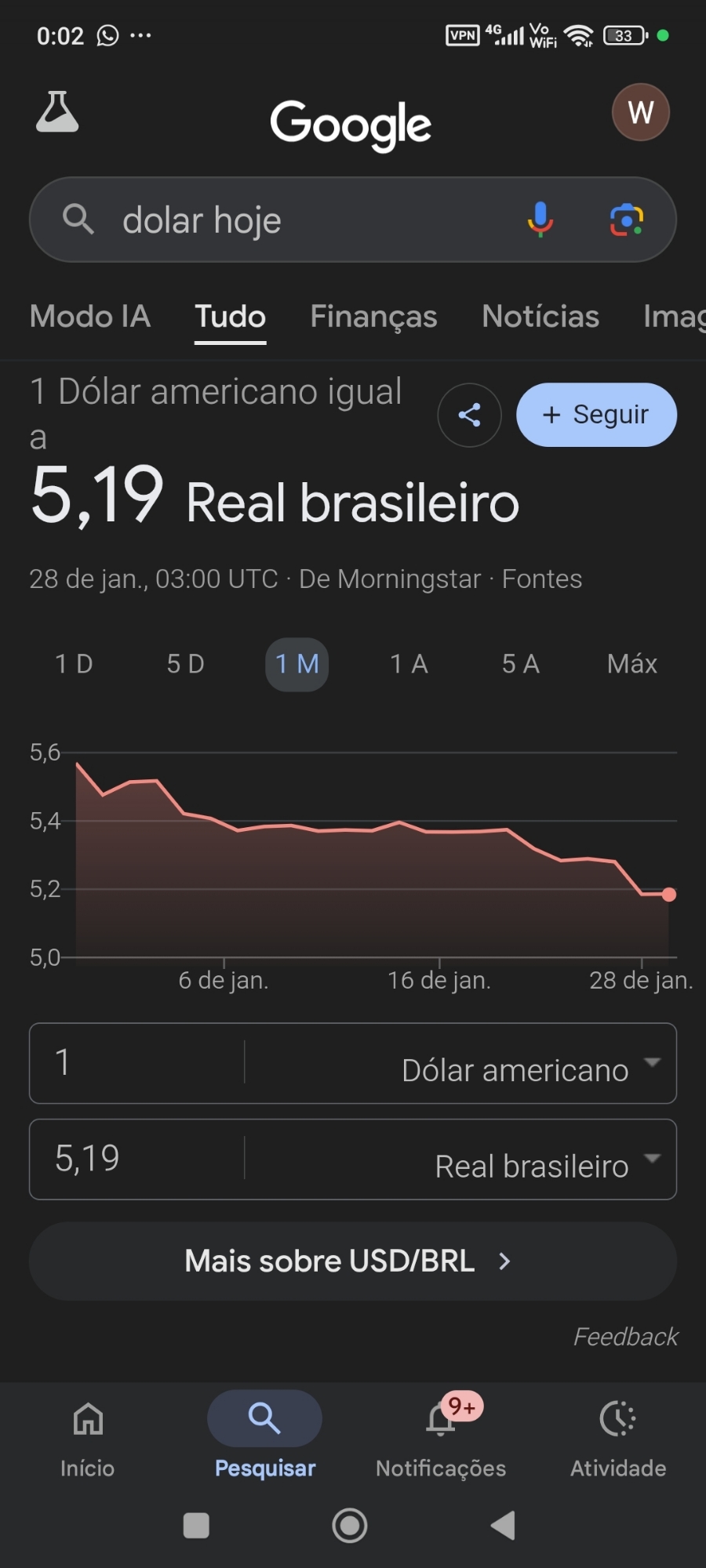Open the Notificações tab
The width and height of the screenshot is (706, 1568).
click(441, 1435)
